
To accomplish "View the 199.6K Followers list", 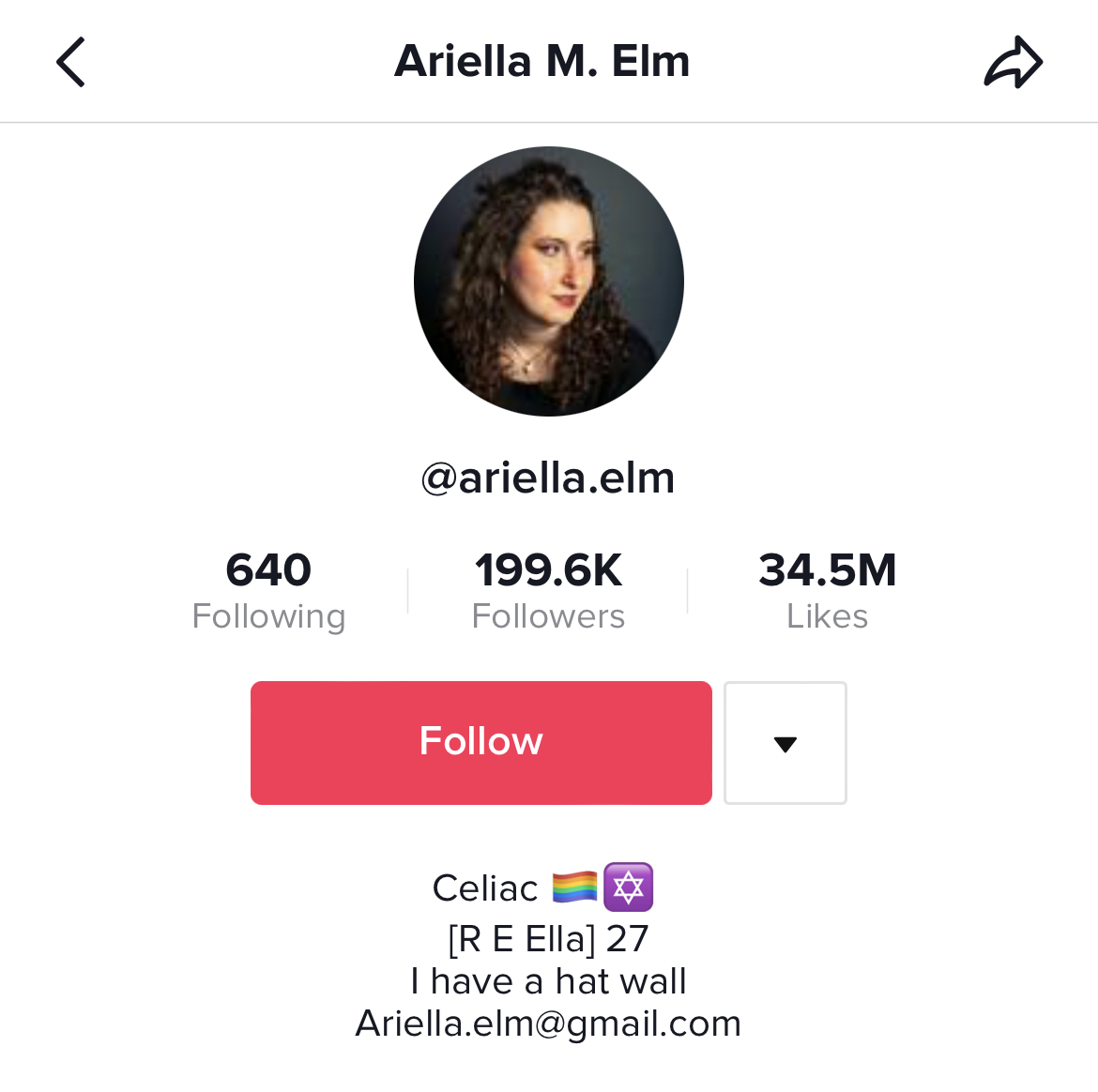I will (x=548, y=591).
